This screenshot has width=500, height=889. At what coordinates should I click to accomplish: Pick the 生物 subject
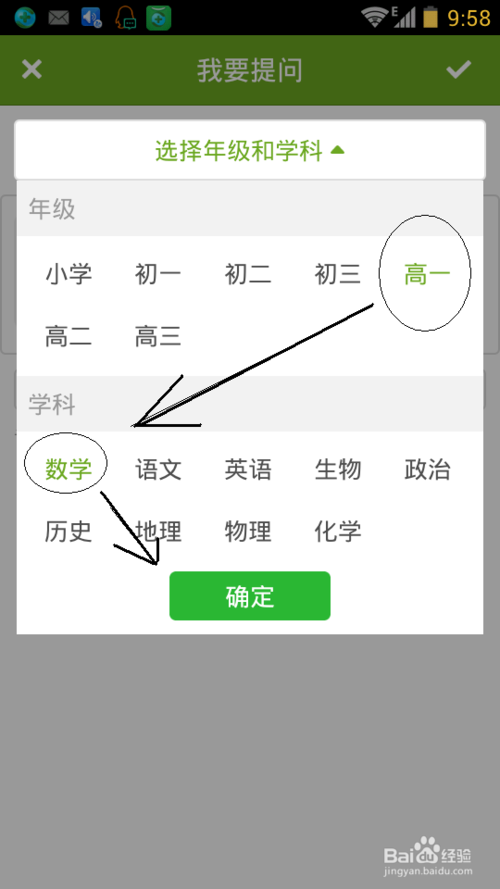pos(338,469)
